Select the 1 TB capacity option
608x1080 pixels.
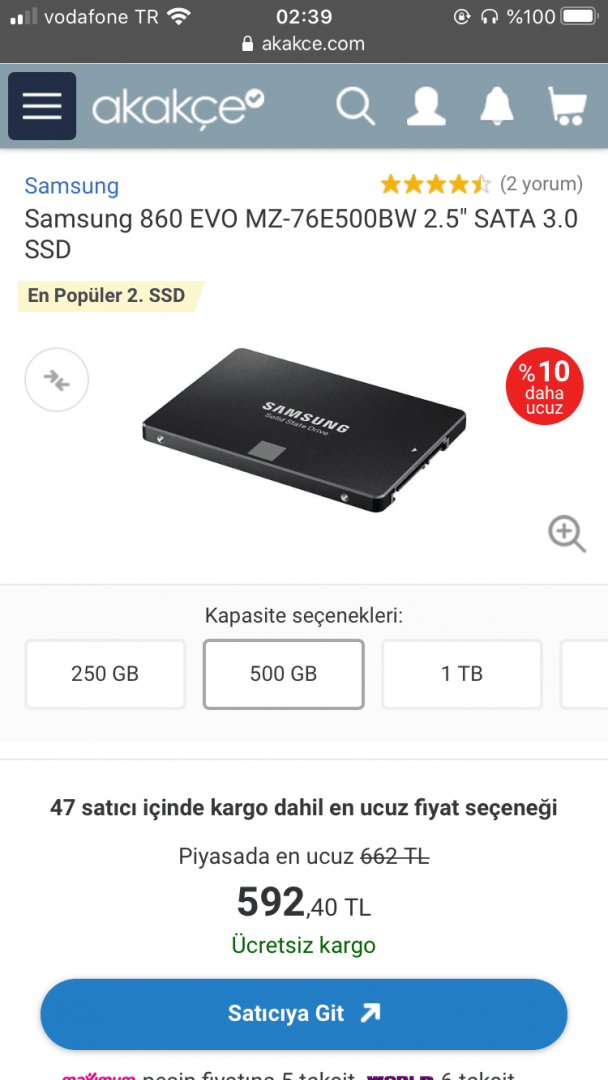(461, 674)
